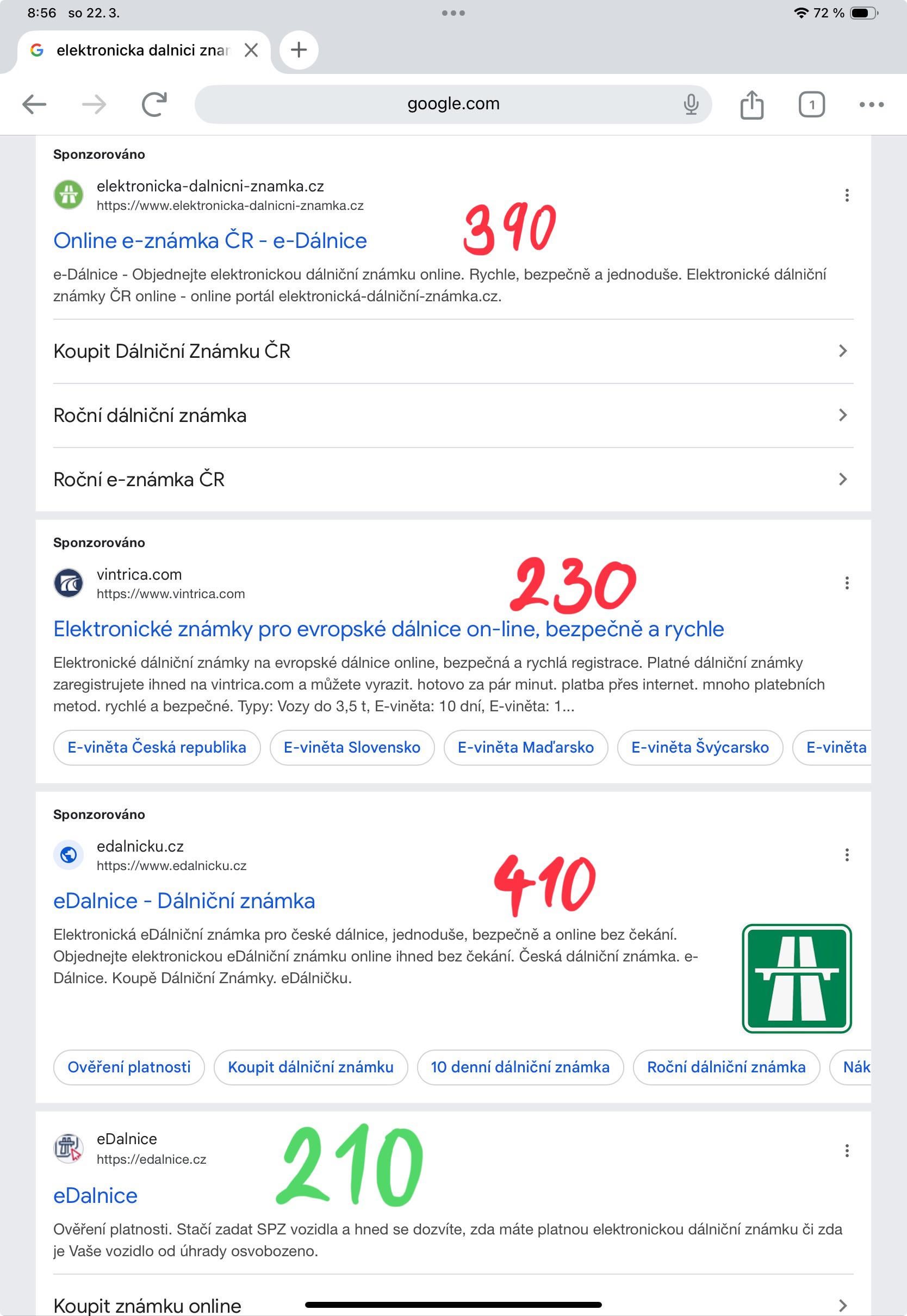Open the eDalnice result from edalnice.cz
This screenshot has height=1316, width=907.
coord(96,1195)
